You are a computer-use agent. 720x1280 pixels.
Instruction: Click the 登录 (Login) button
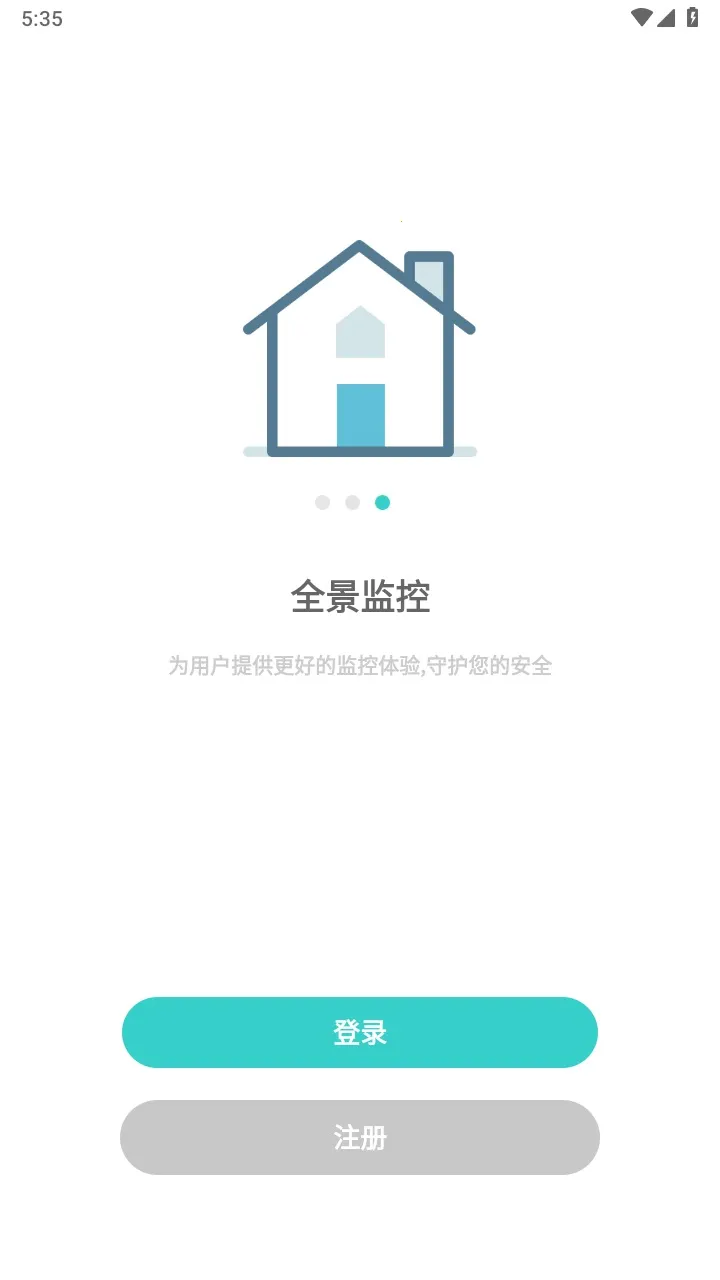tap(360, 1032)
